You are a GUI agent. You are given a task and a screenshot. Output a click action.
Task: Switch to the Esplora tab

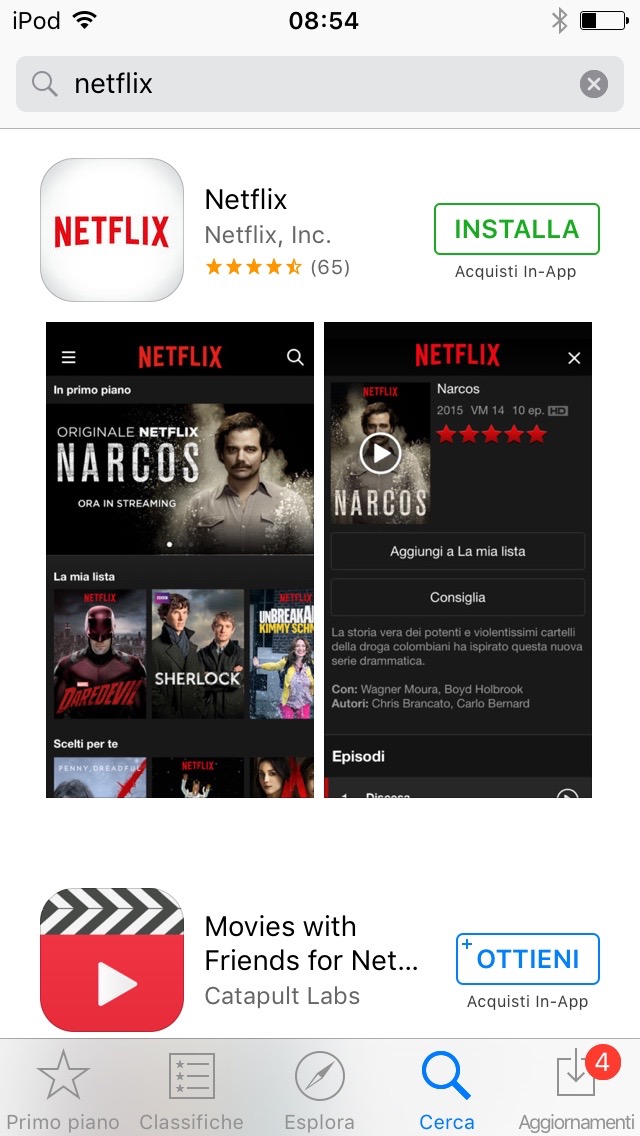coord(319,1090)
